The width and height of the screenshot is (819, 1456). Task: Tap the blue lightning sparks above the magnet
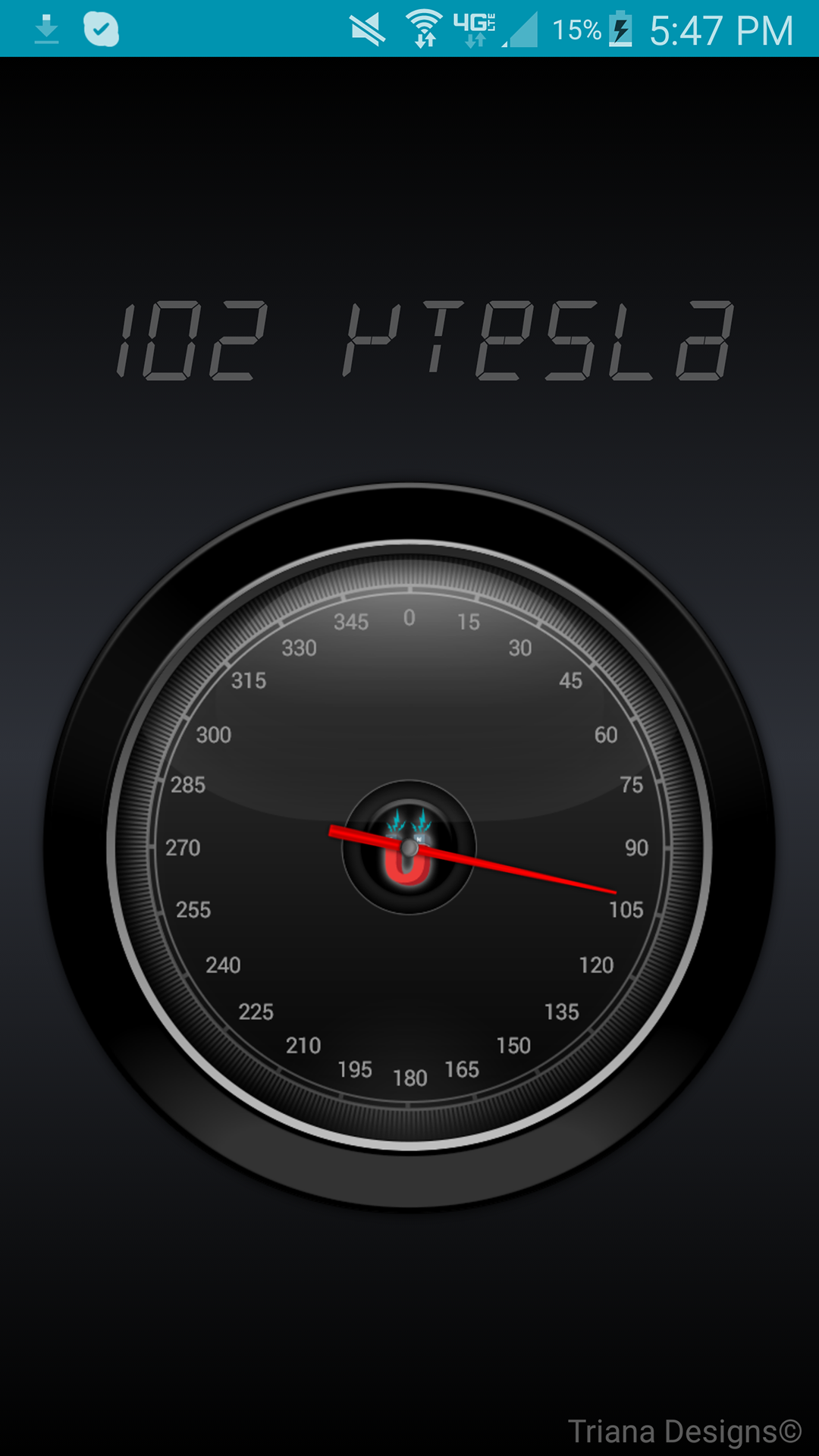click(x=408, y=823)
